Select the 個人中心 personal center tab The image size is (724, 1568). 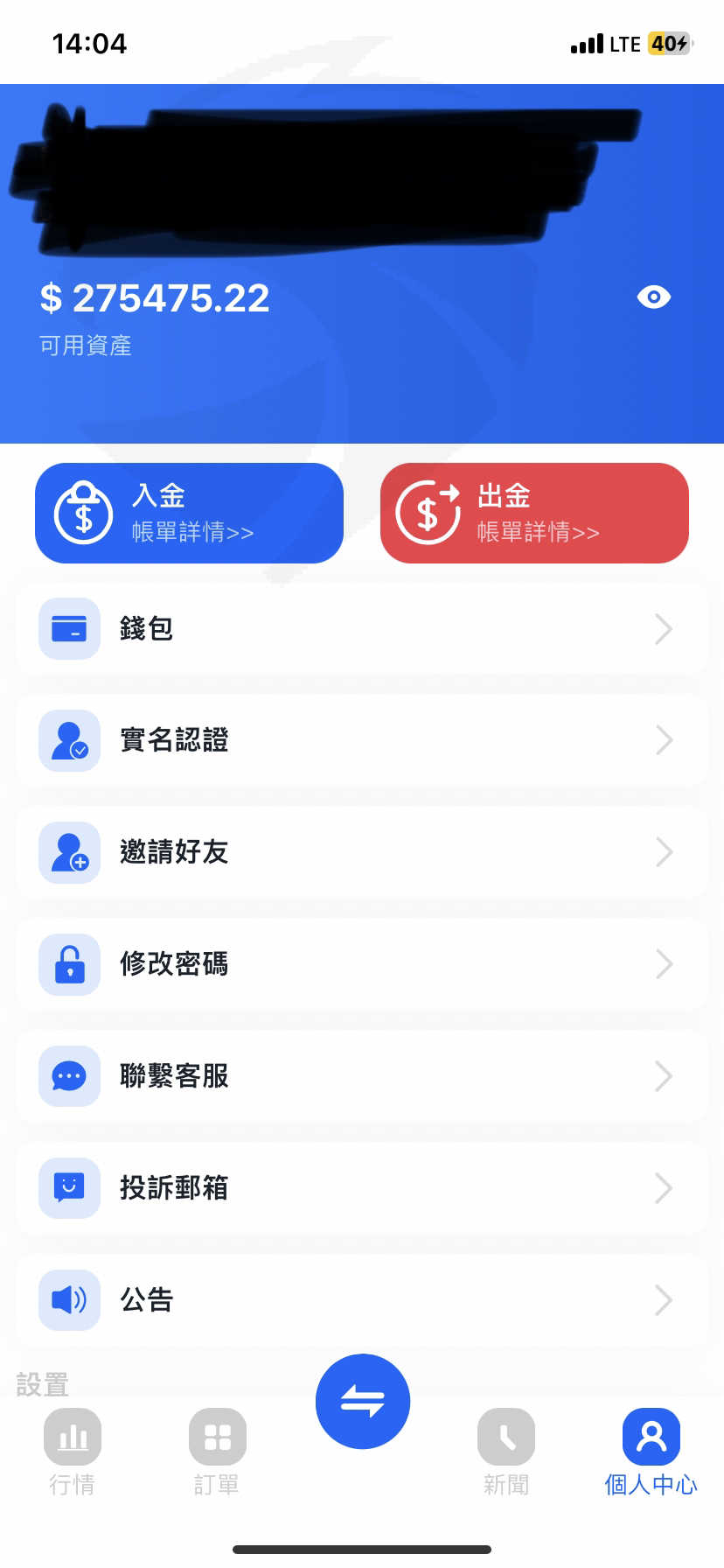point(651,1452)
